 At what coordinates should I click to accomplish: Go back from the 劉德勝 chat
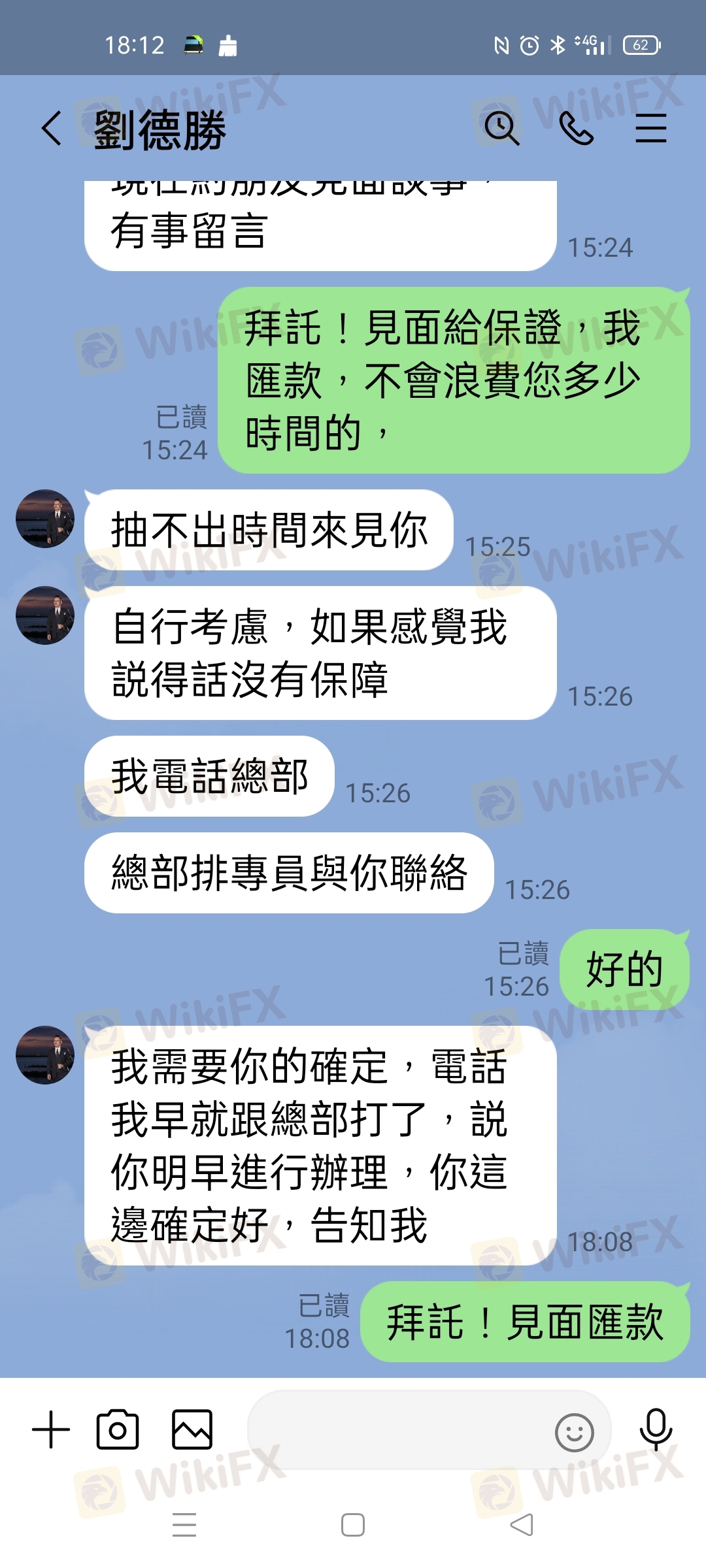pos(52,127)
